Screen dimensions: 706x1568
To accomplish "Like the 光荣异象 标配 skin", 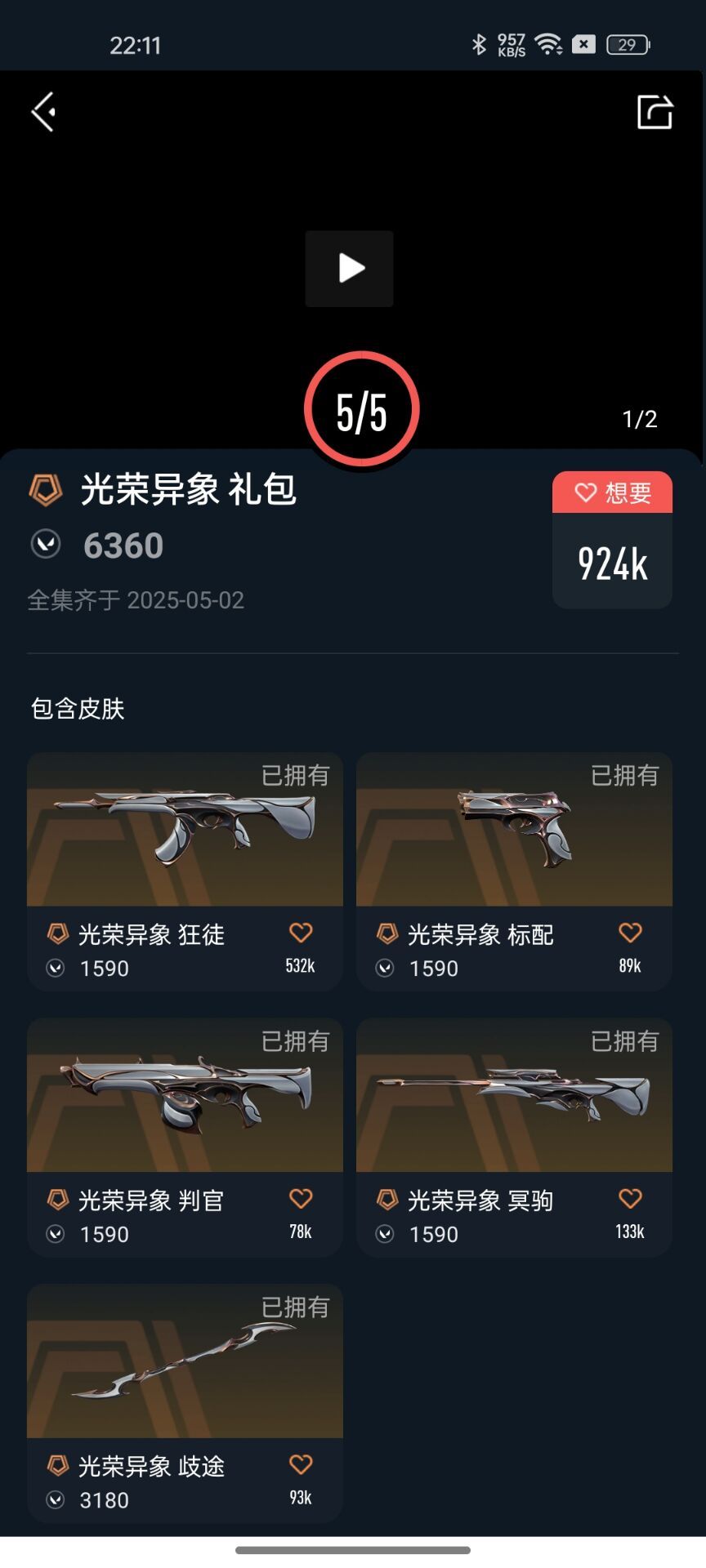I will 630,933.
